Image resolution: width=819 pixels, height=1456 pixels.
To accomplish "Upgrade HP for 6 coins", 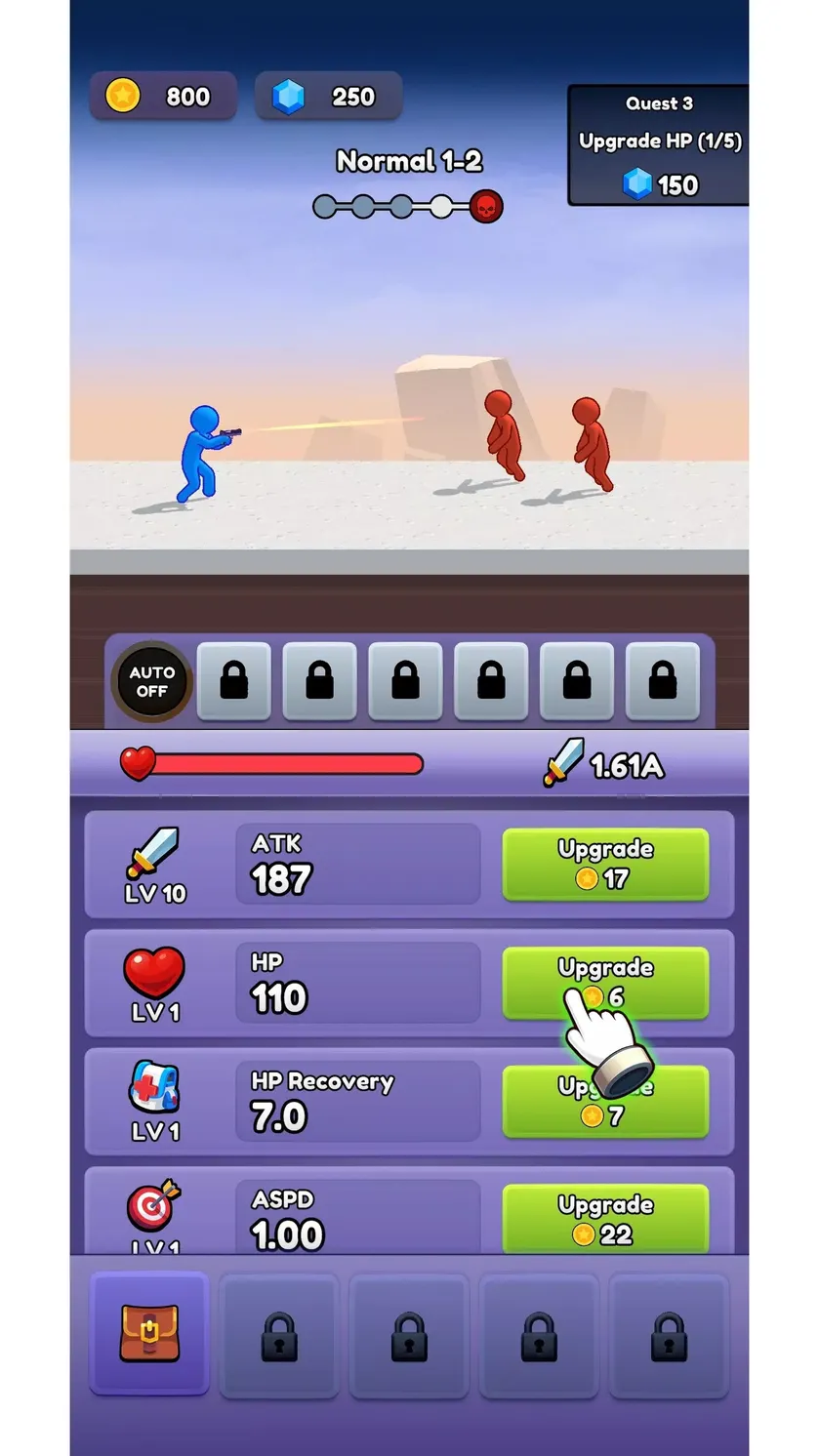I will 605,983.
